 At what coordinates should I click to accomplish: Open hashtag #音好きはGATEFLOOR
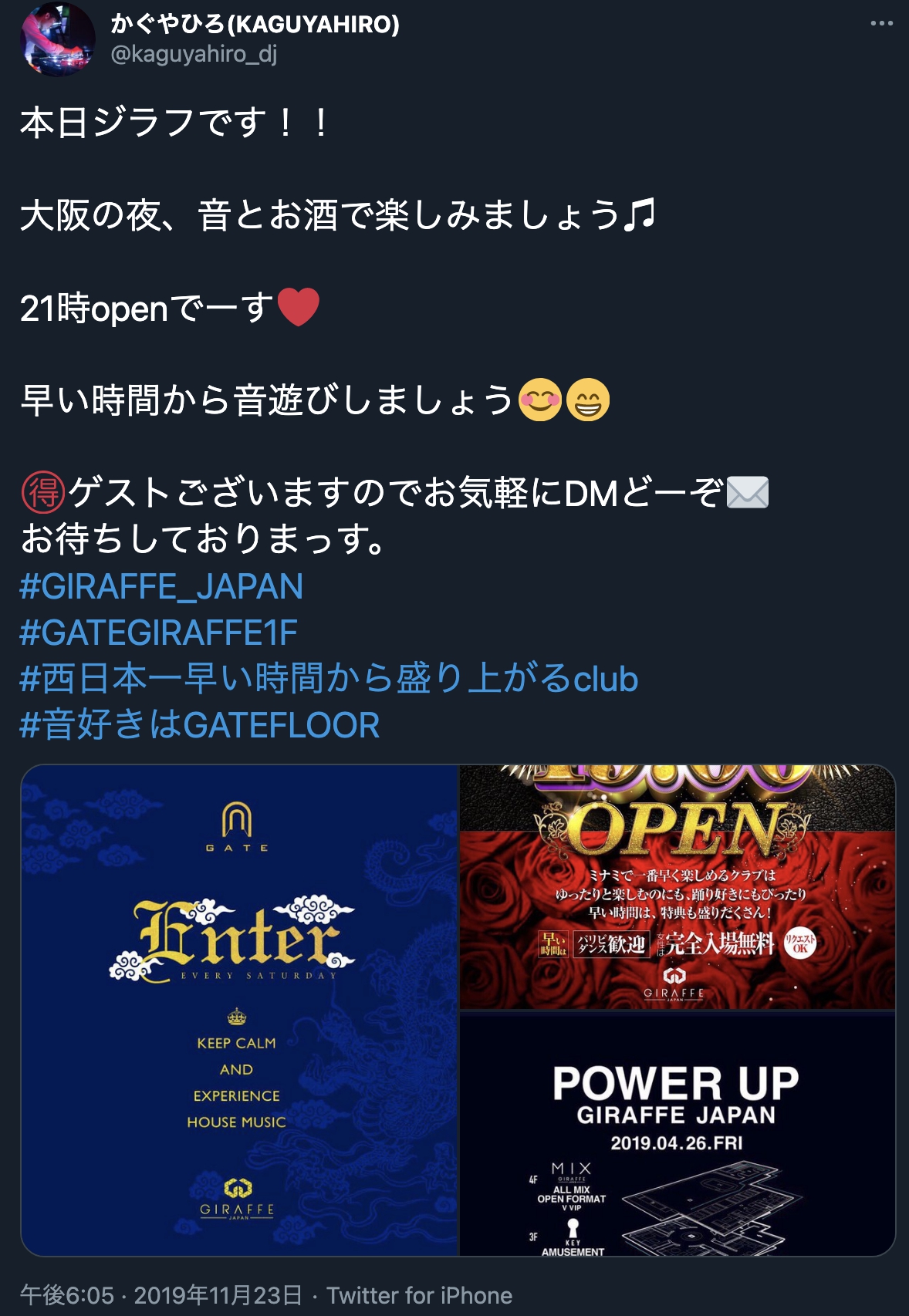point(200,725)
